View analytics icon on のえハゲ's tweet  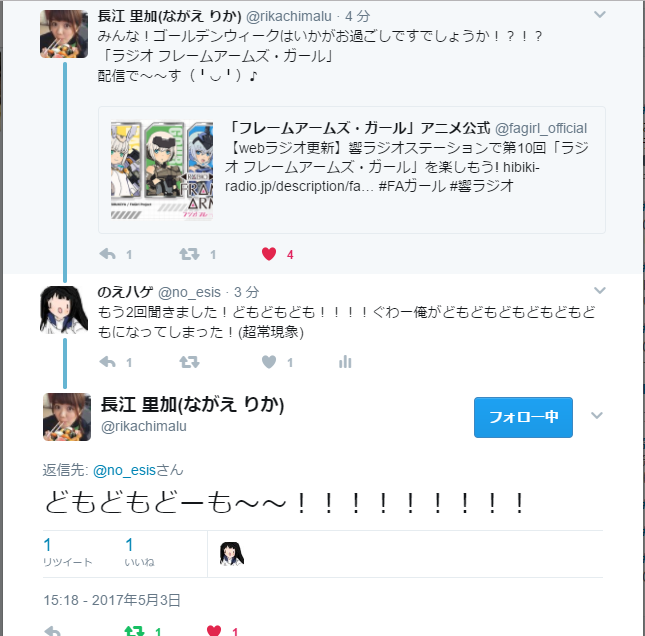pyautogui.click(x=345, y=362)
